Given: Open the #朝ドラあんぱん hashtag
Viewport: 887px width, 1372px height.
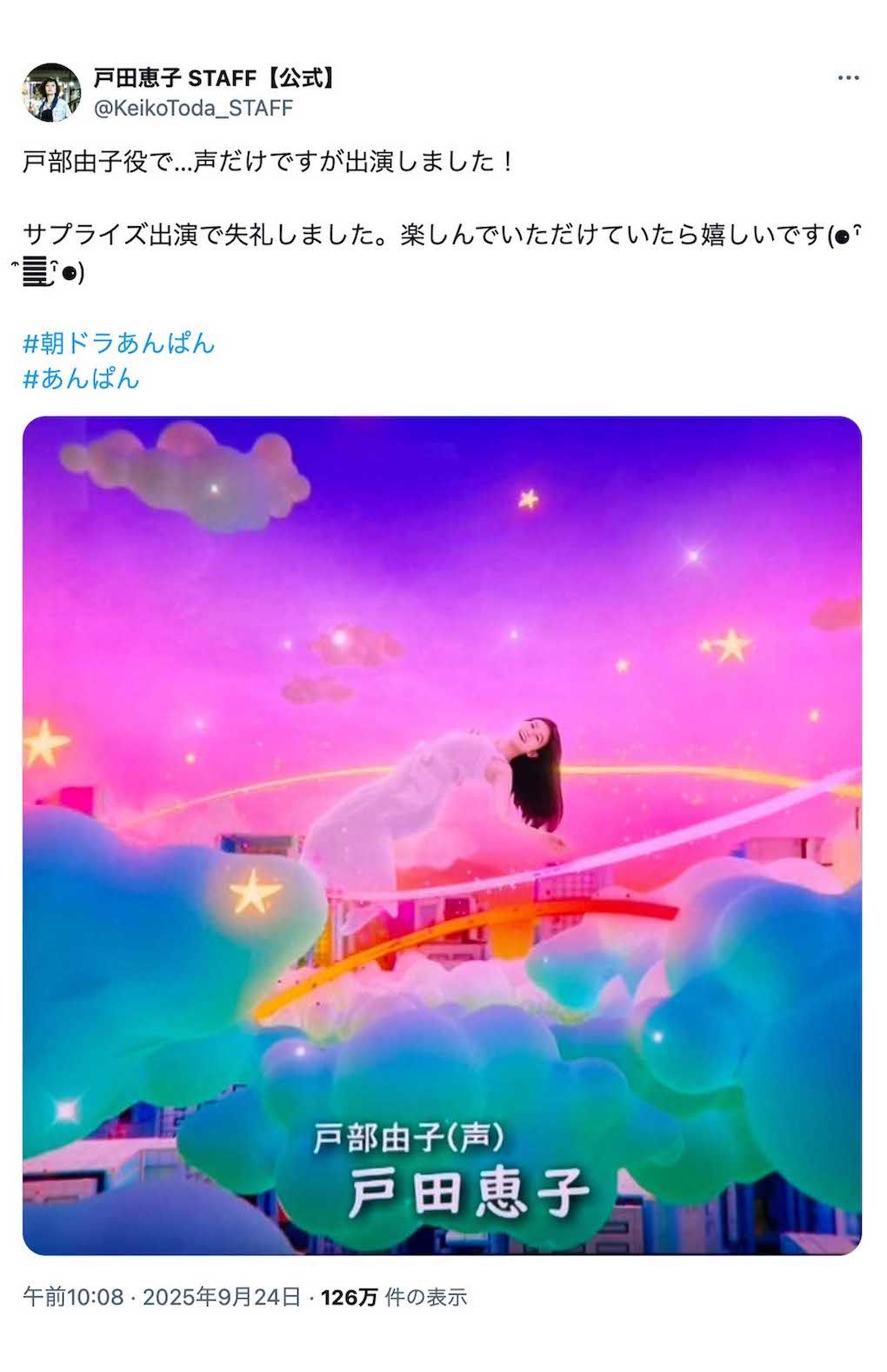Looking at the screenshot, I should point(118,343).
